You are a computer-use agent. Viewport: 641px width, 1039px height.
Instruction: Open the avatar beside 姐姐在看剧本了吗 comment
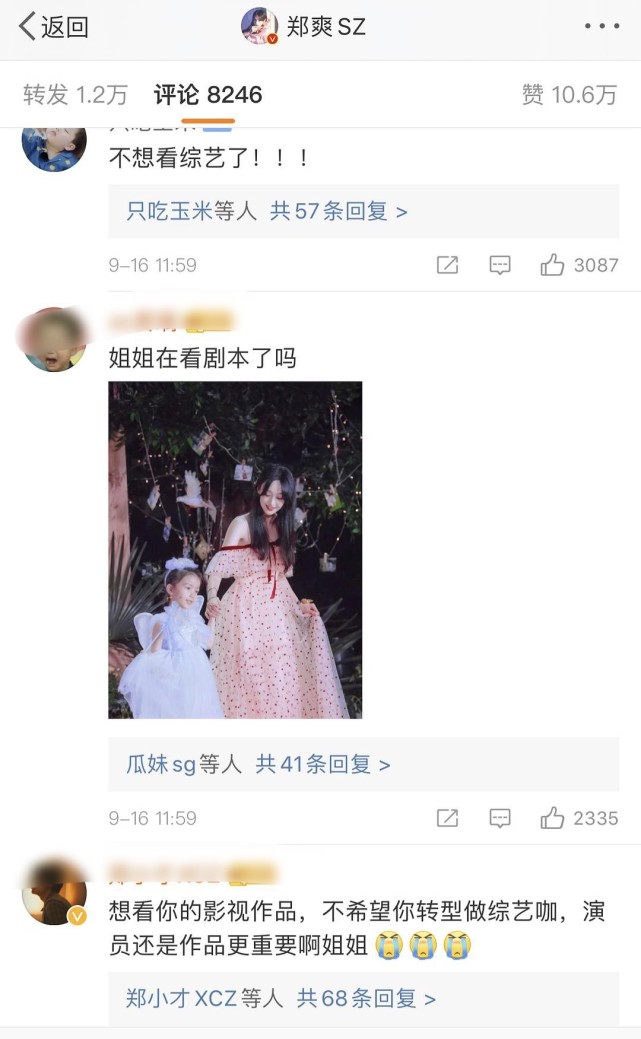click(54, 341)
